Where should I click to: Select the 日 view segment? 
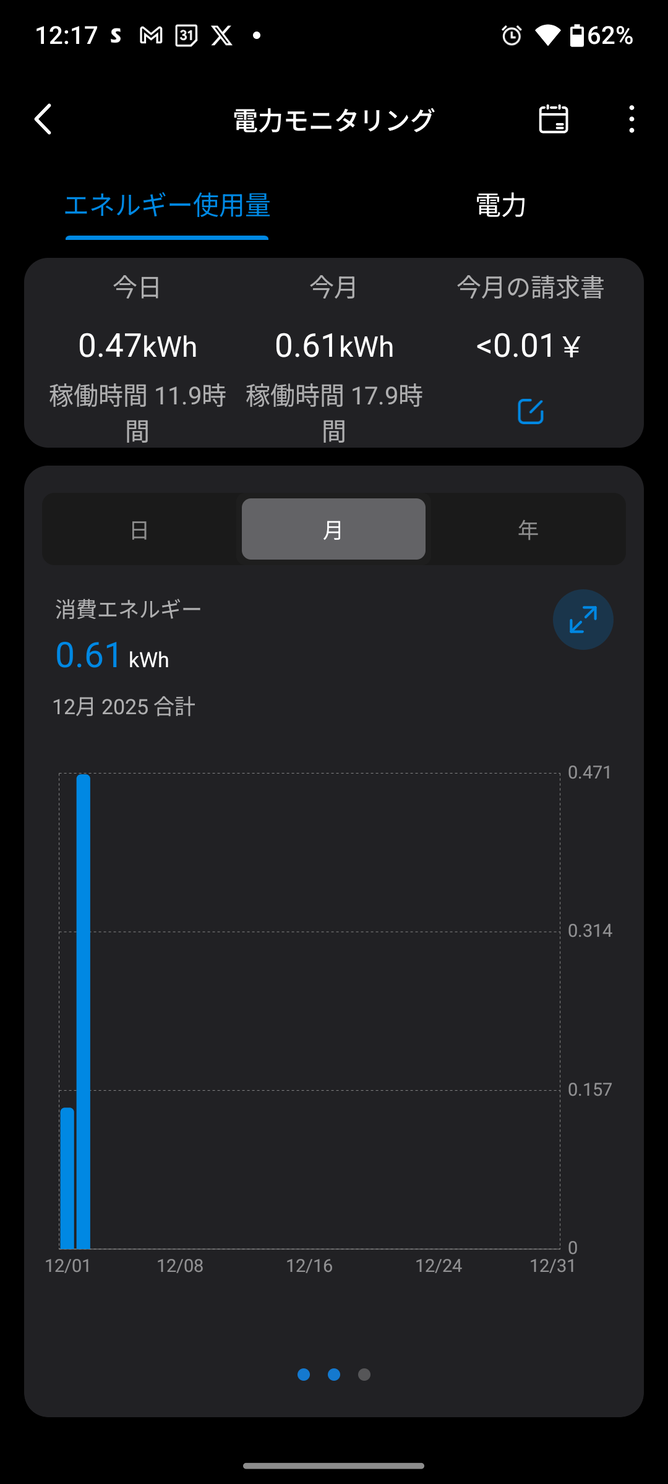tap(139, 530)
